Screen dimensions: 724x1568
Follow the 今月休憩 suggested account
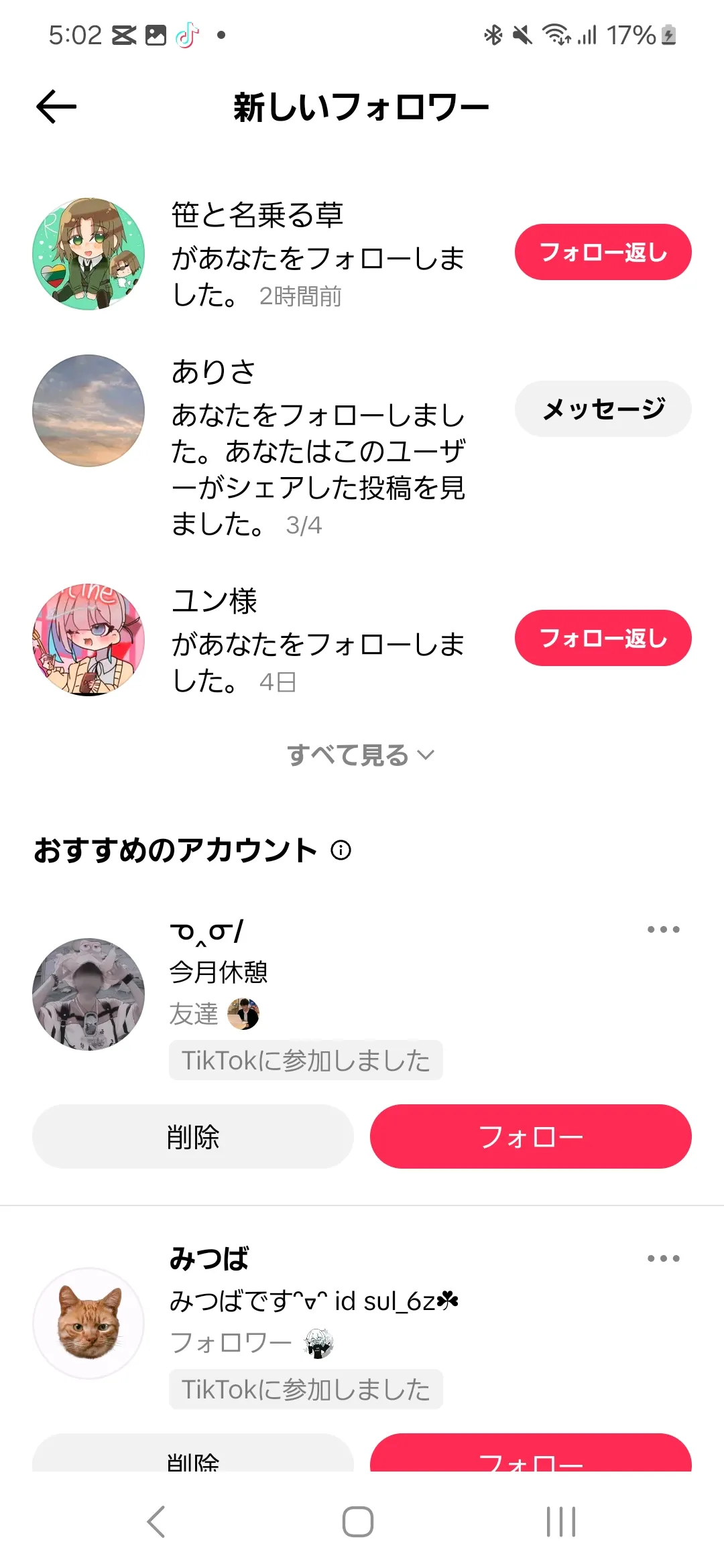pyautogui.click(x=530, y=1136)
